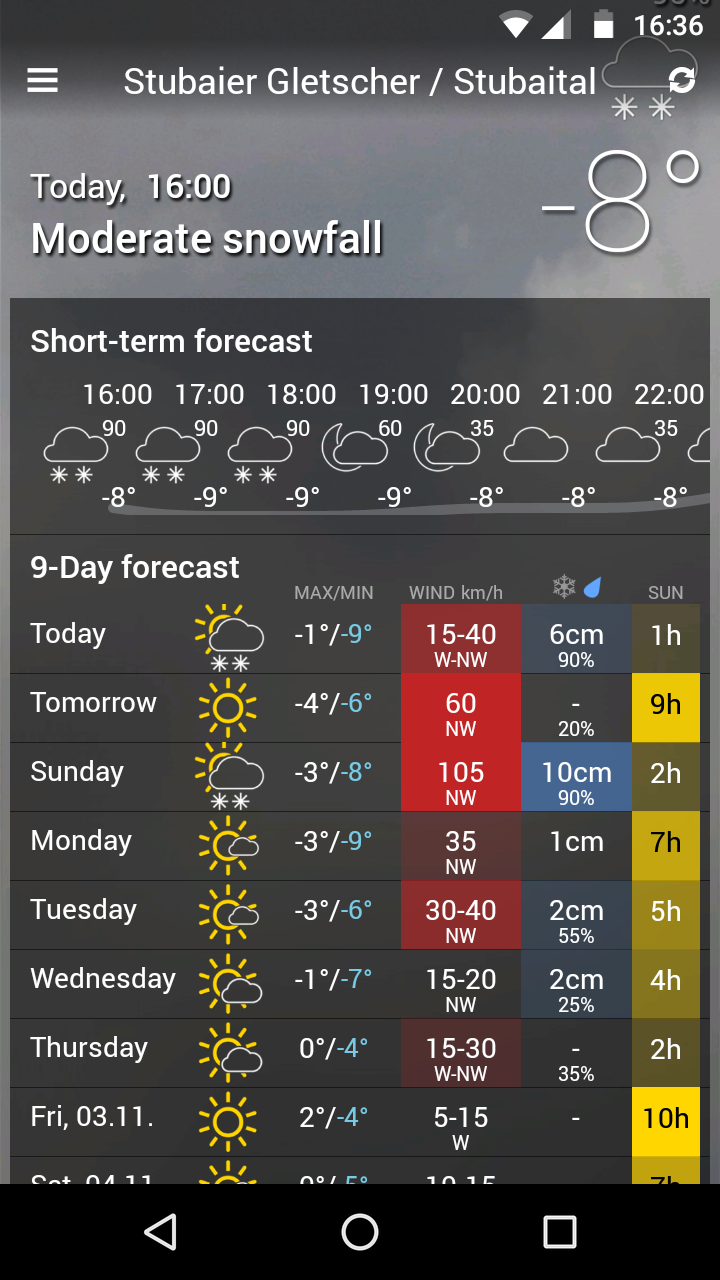Open the Thursday forecast row
Screen dimensions: 720x1280
360,1053
